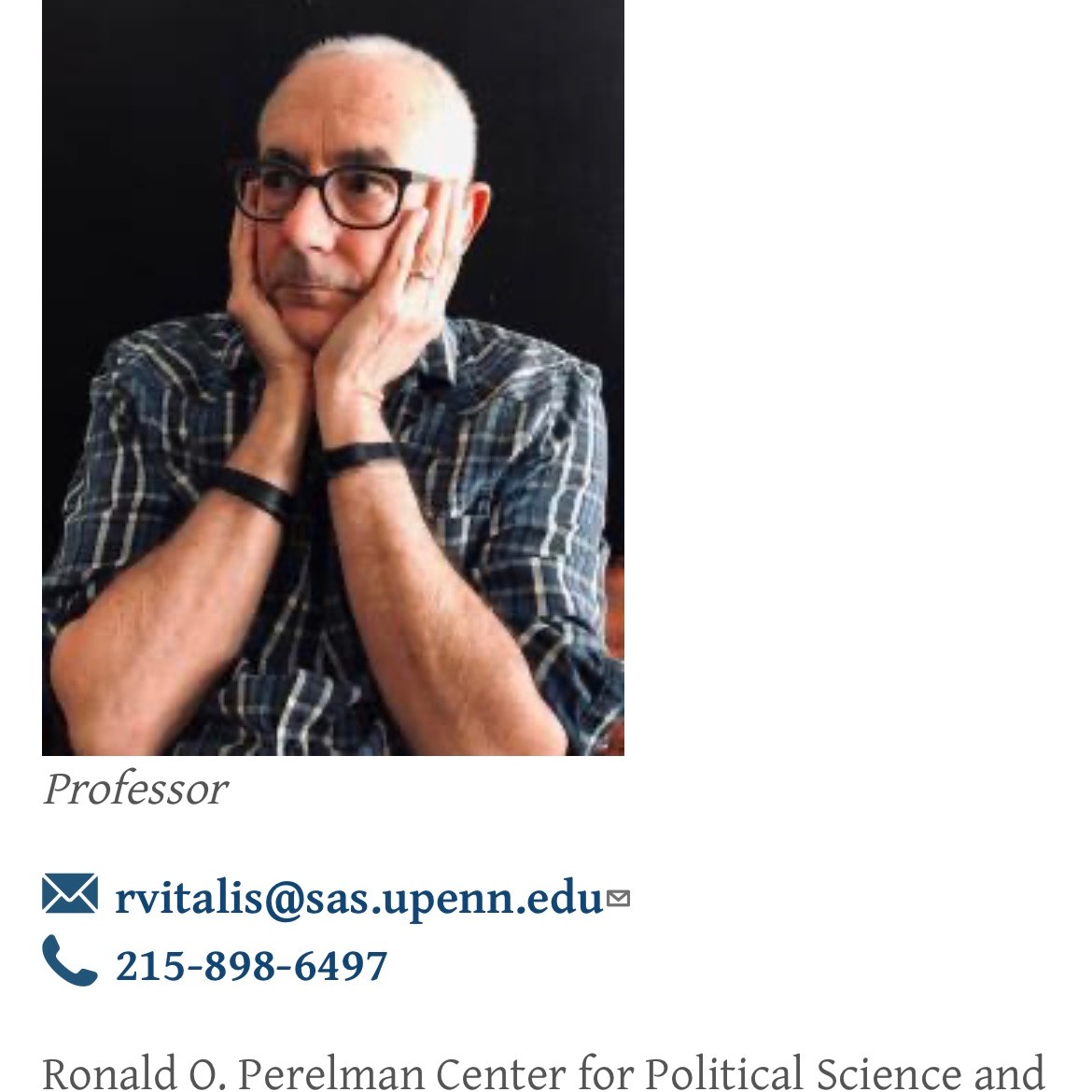Open the rvitalis@sas.upenn.edu email link
This screenshot has width=1092, height=1092.
click(359, 898)
